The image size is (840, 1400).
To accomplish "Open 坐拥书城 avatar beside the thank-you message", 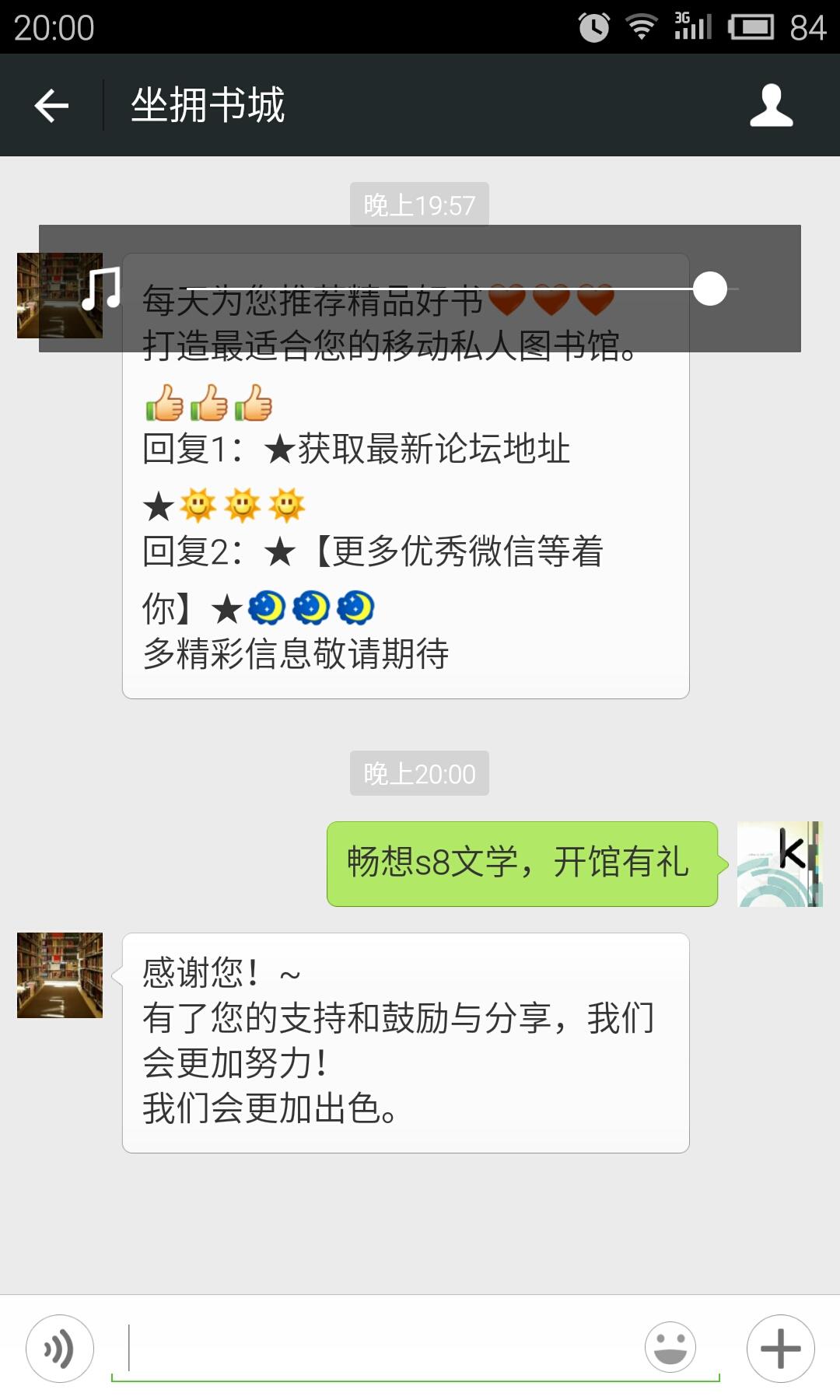I will pos(60,975).
